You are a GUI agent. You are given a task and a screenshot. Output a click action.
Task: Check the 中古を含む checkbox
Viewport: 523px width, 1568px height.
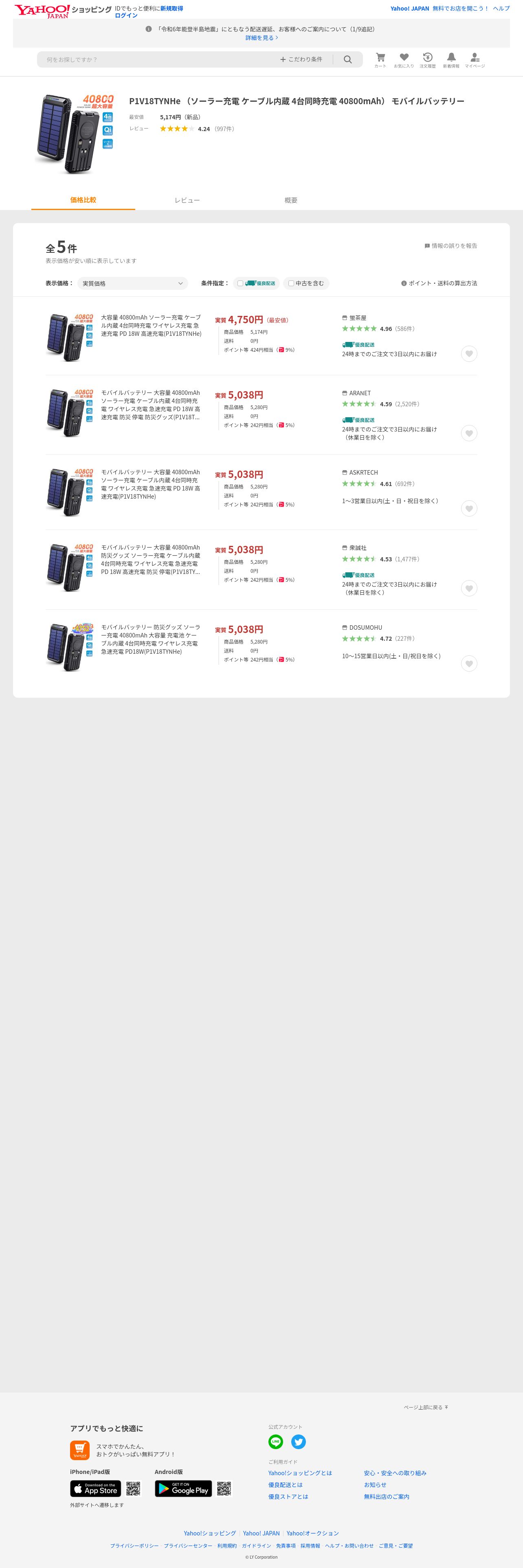coord(291,284)
